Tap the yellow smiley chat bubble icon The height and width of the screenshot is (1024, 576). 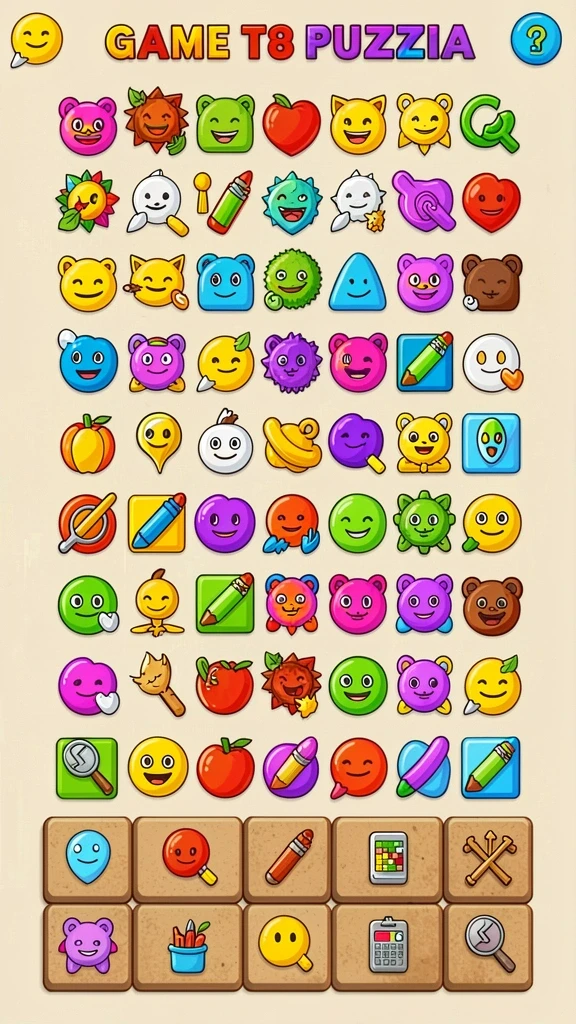[x=37, y=40]
